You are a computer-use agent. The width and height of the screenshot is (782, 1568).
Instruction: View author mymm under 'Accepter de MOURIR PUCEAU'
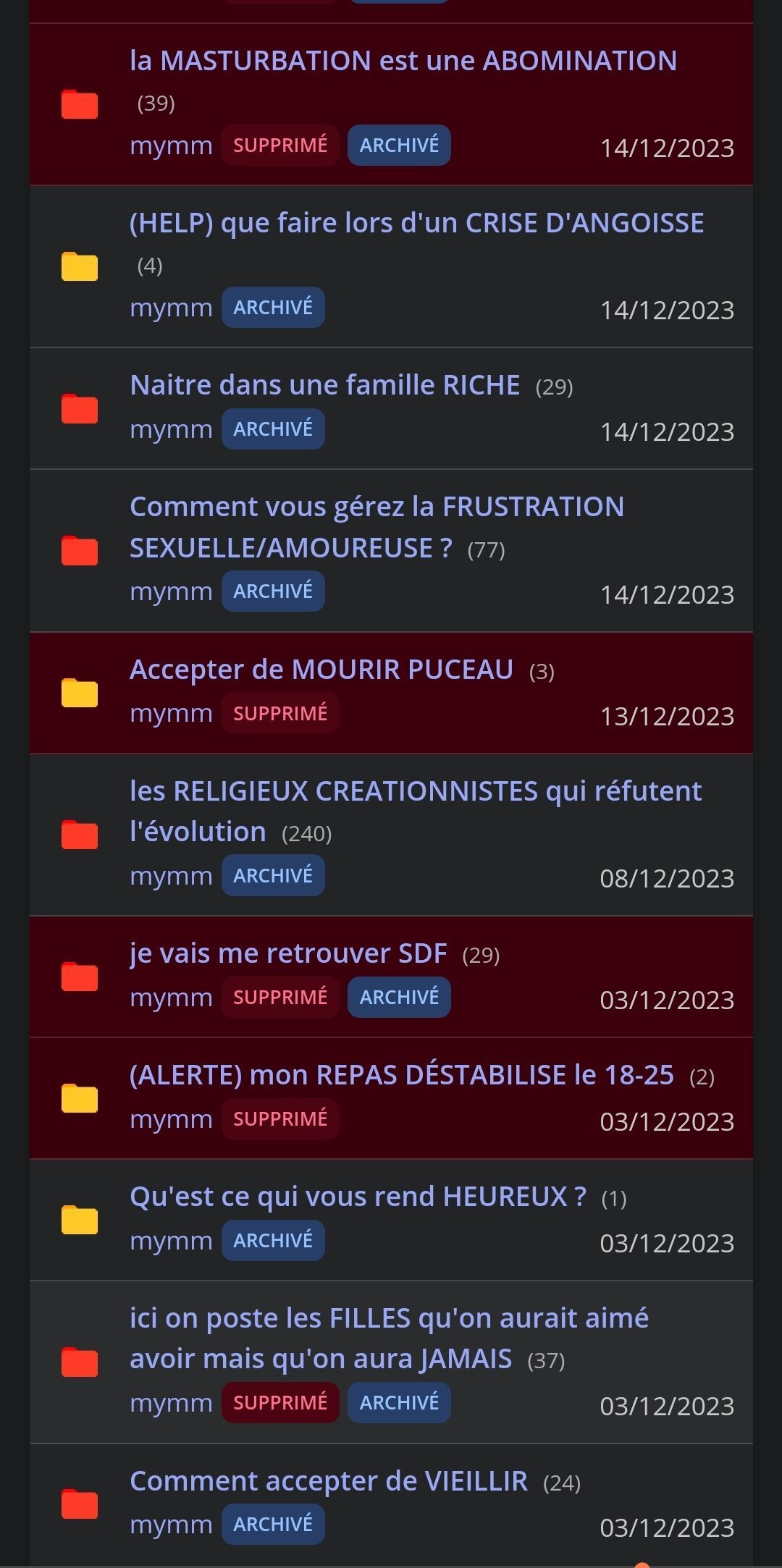(x=171, y=713)
